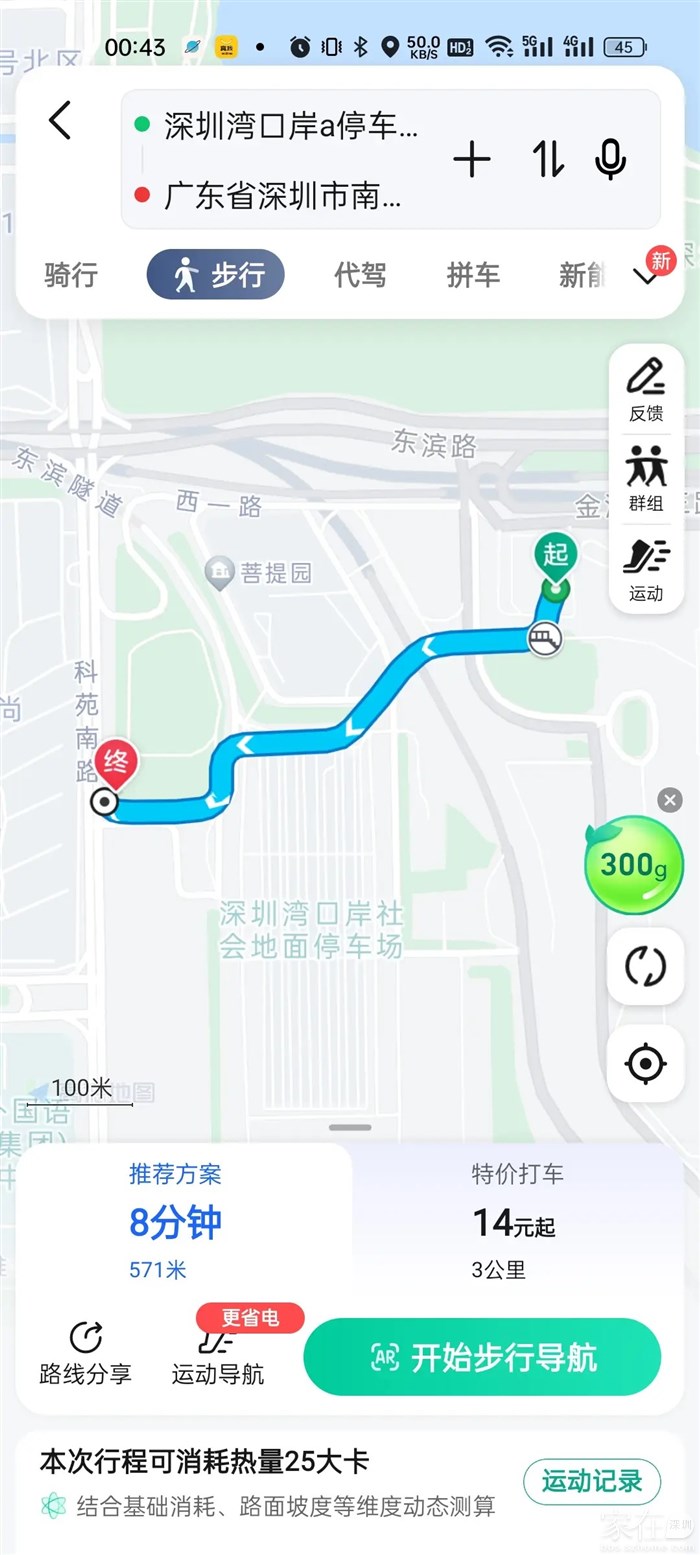Screen dimensions: 700x1555
Task: Refresh the route
Action: pyautogui.click(x=645, y=966)
